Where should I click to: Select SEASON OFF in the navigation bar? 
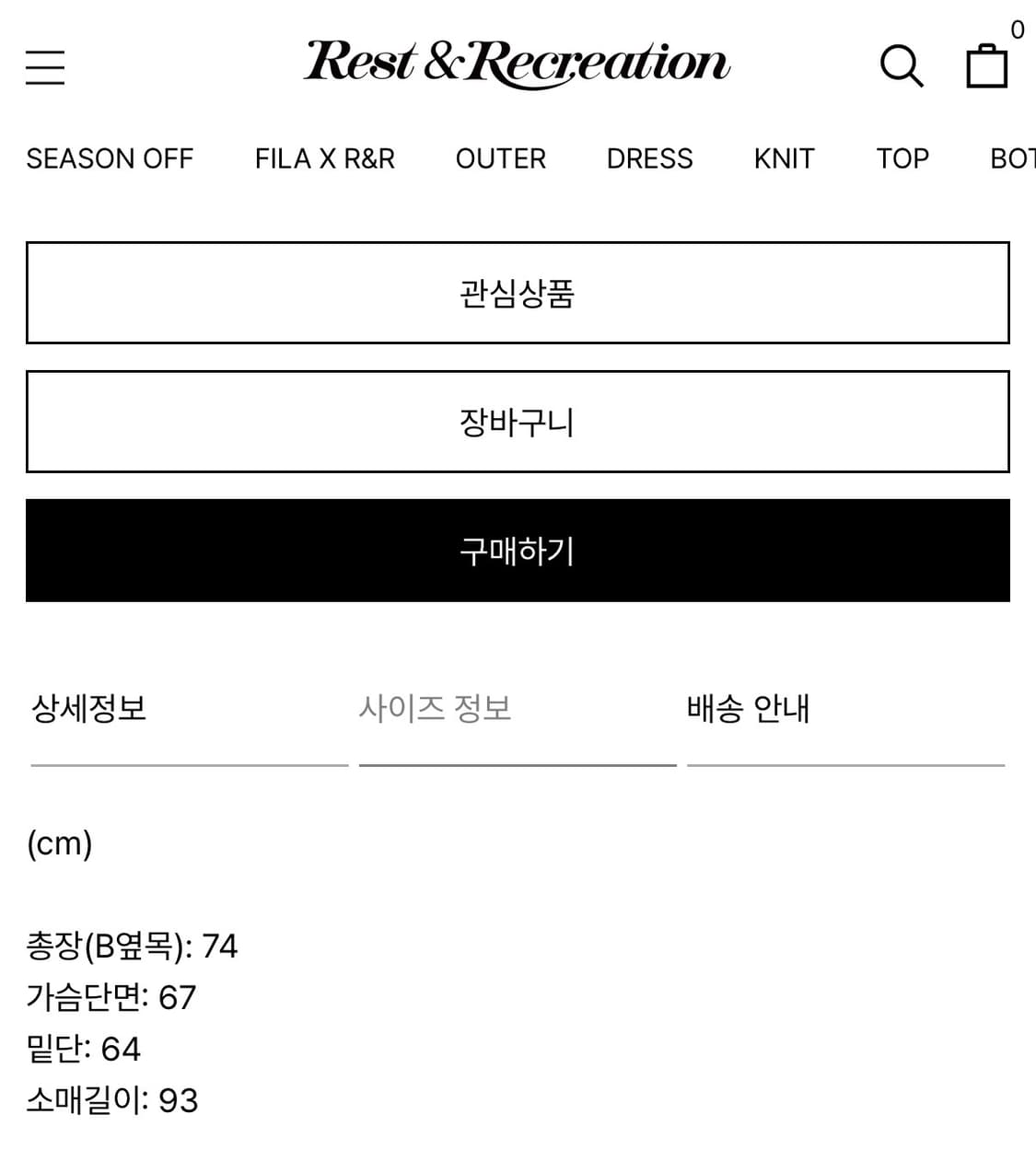pos(111,158)
